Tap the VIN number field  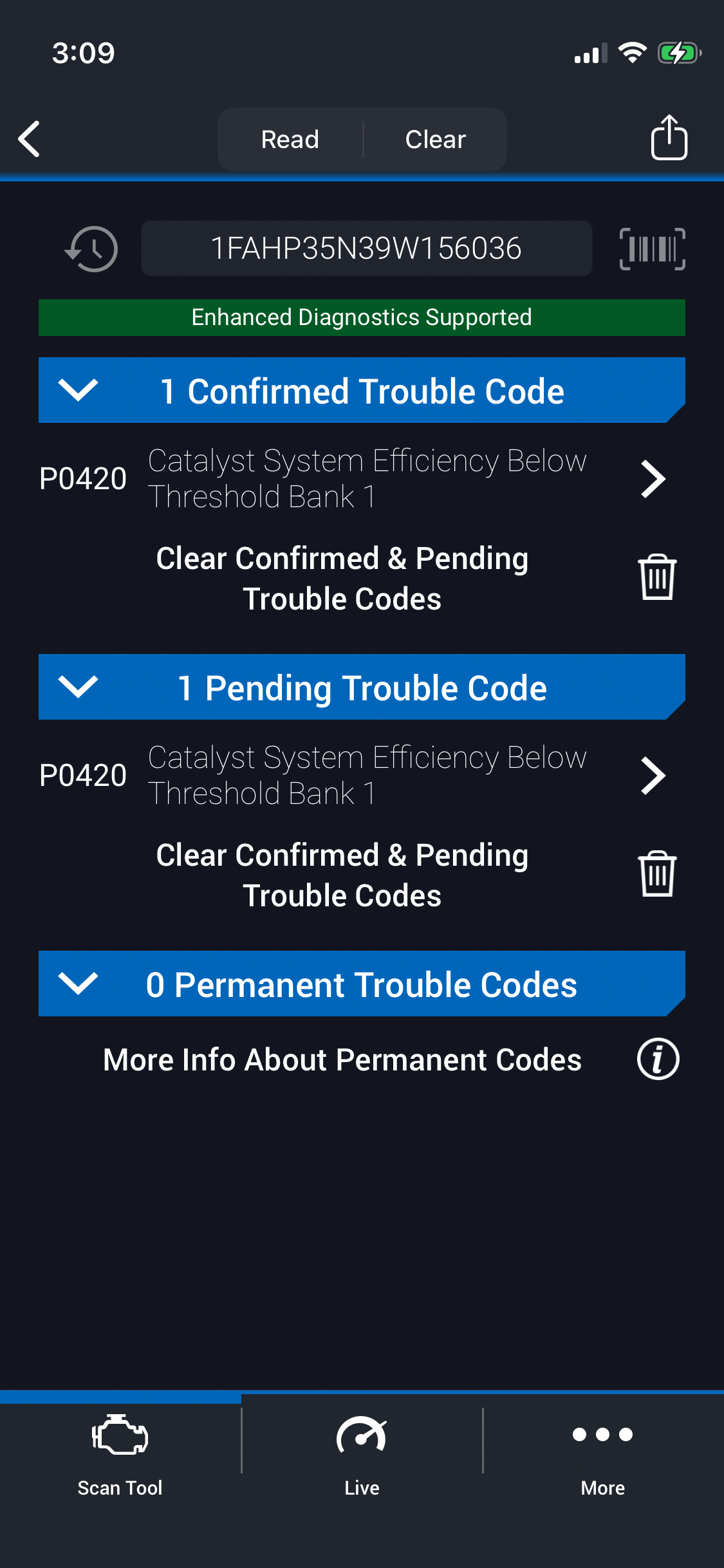pyautogui.click(x=366, y=248)
